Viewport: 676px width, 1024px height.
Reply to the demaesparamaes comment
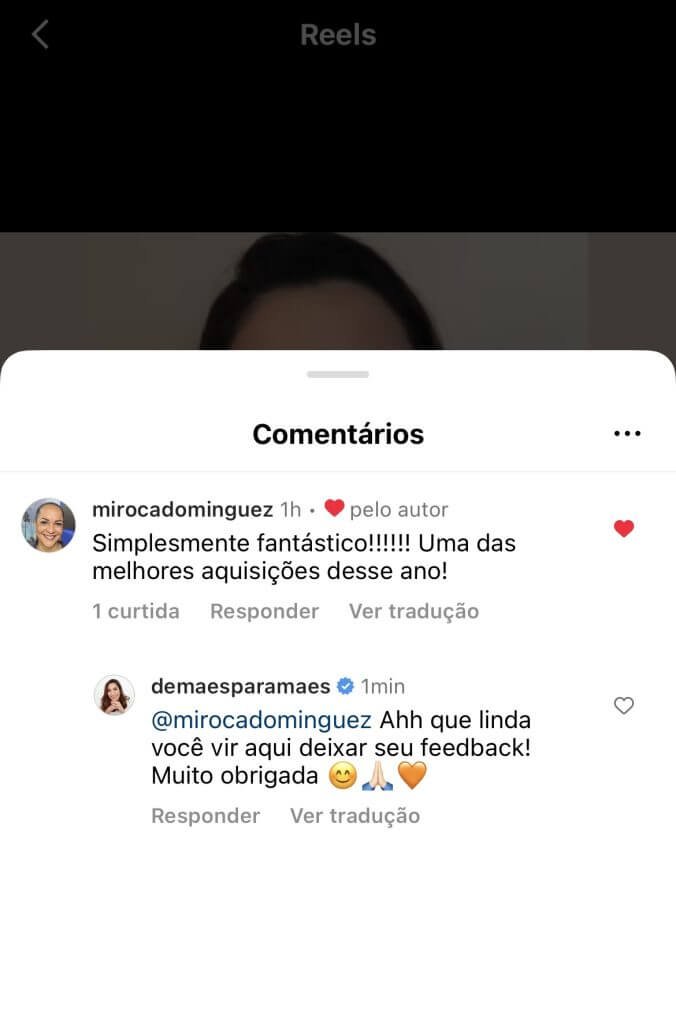pos(205,816)
